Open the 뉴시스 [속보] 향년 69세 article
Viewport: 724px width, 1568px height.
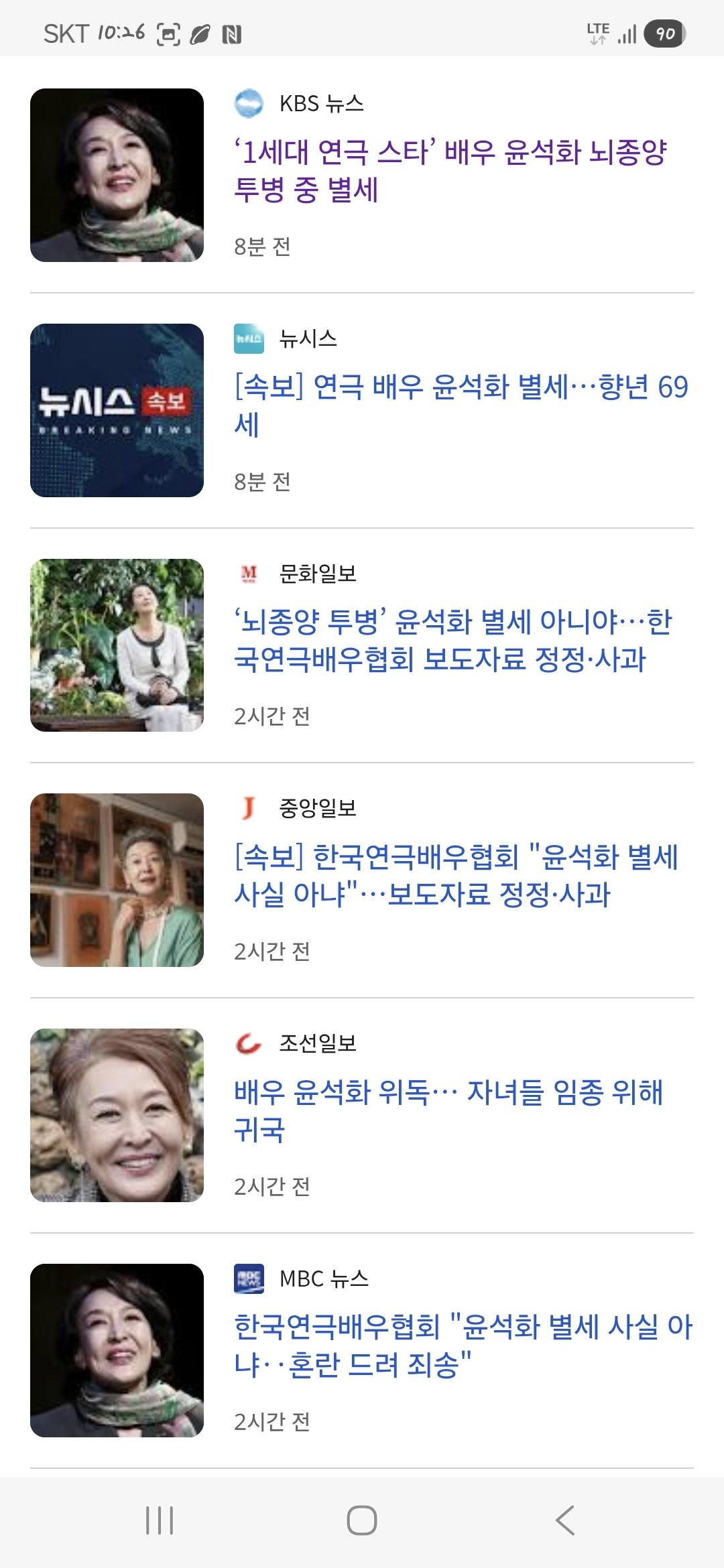click(461, 405)
